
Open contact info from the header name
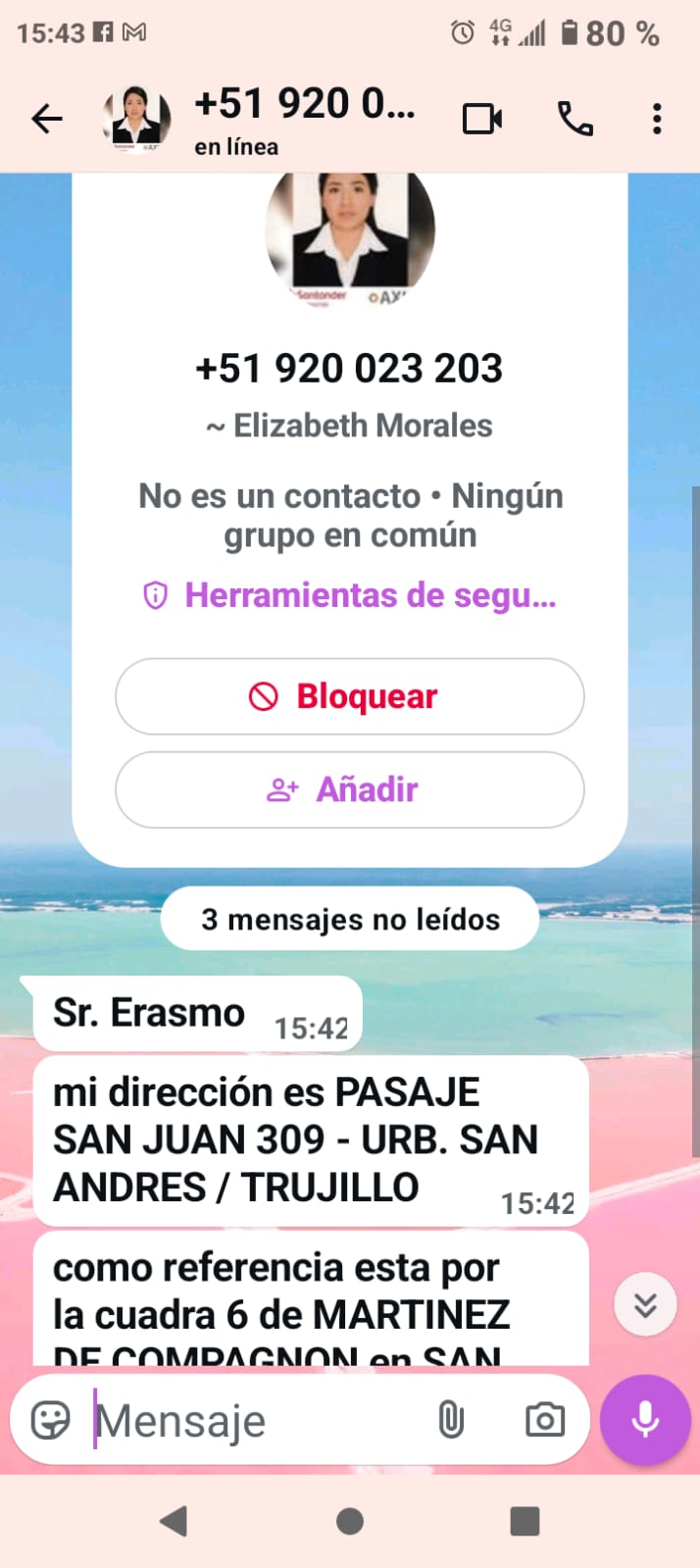click(x=304, y=118)
